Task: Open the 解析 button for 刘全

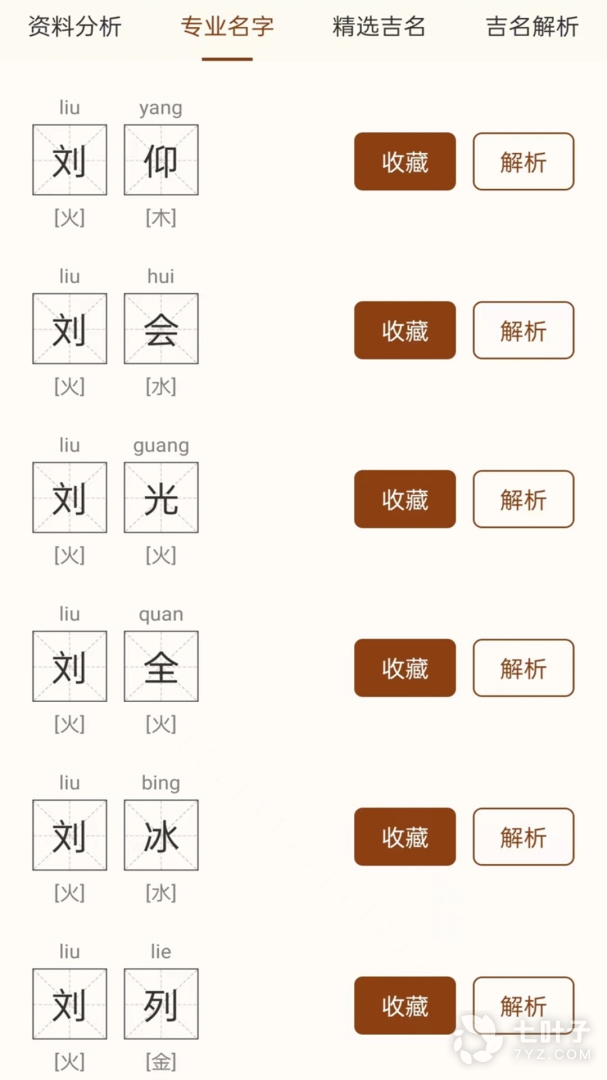Action: tap(523, 668)
